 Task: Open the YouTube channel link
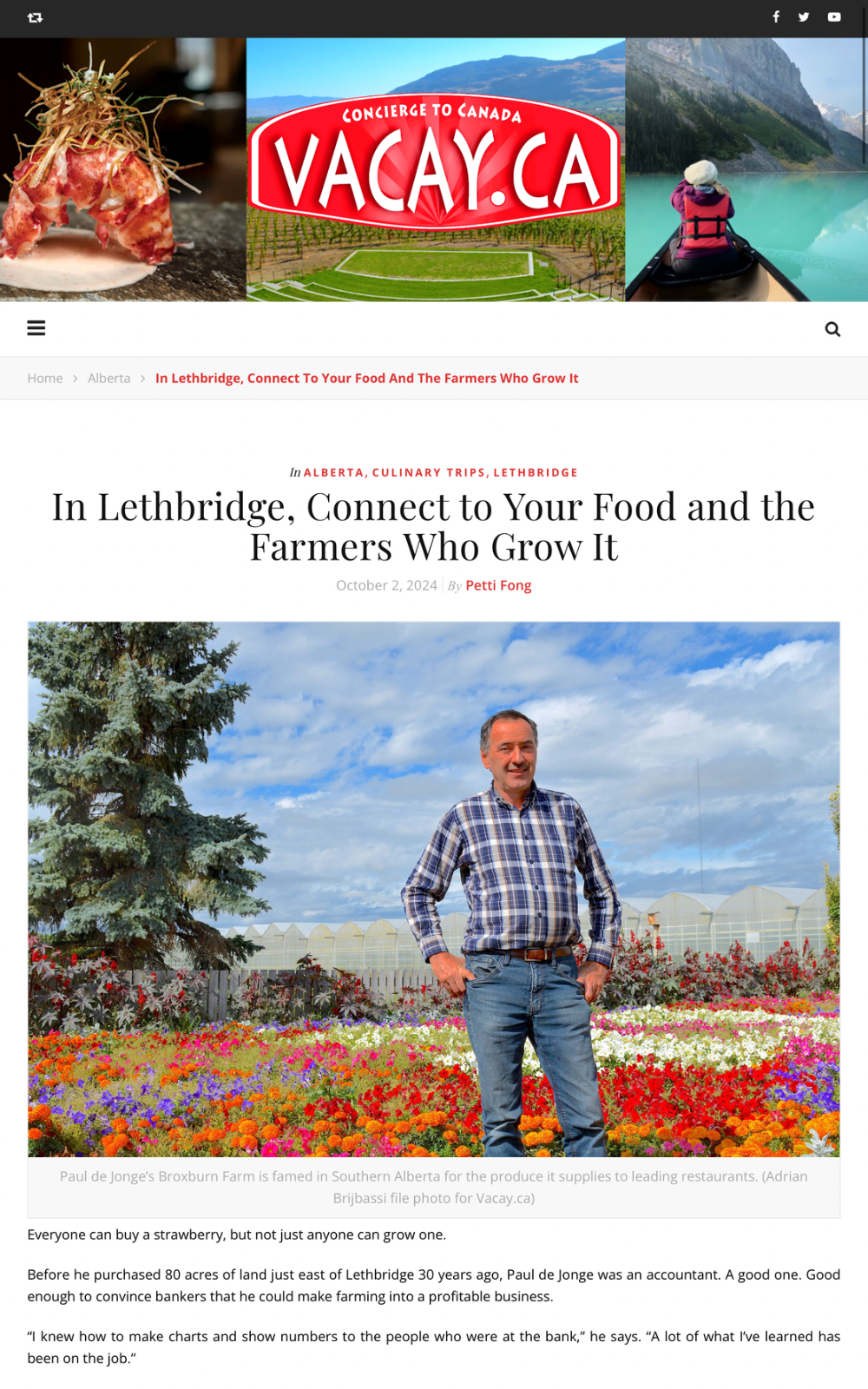coord(834,16)
